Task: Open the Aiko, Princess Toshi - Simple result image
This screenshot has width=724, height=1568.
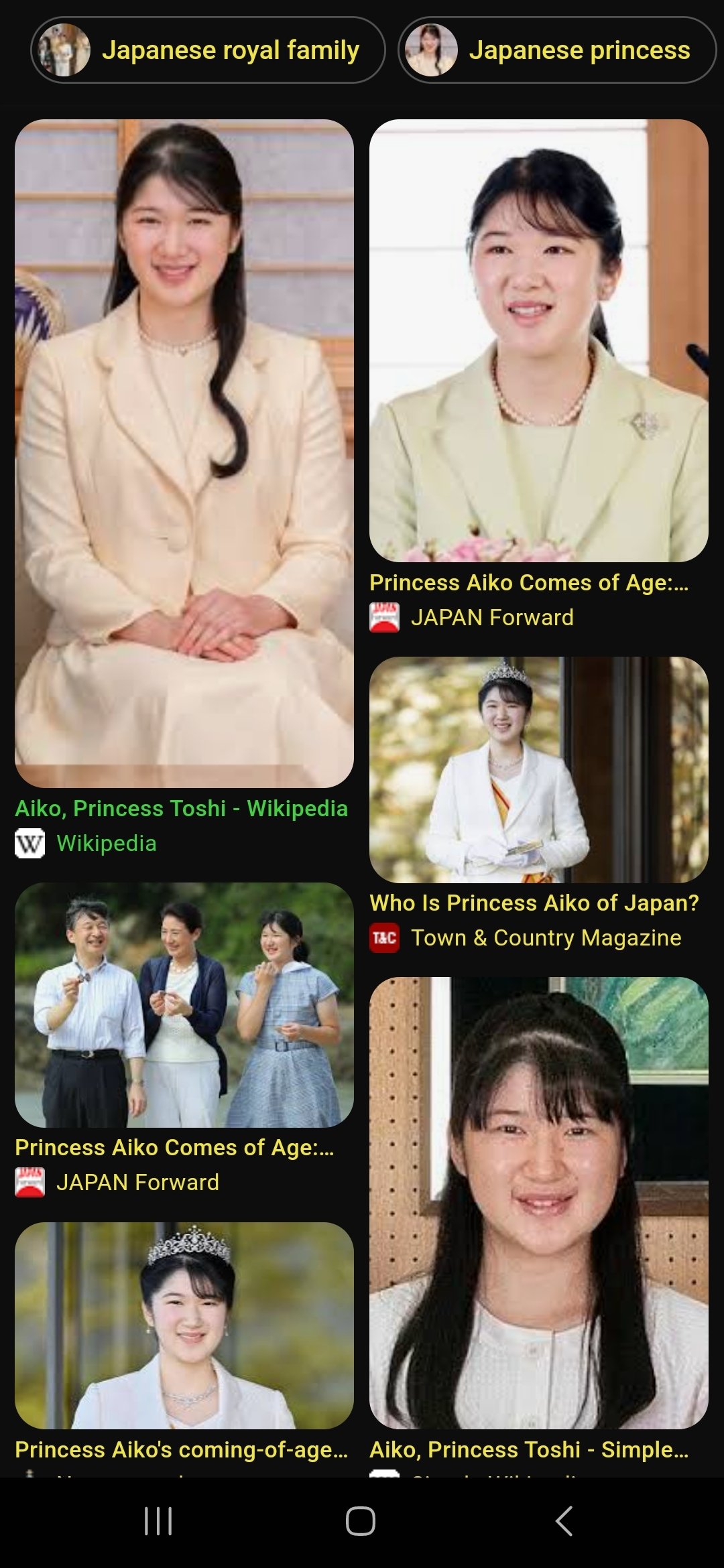Action: [539, 1203]
